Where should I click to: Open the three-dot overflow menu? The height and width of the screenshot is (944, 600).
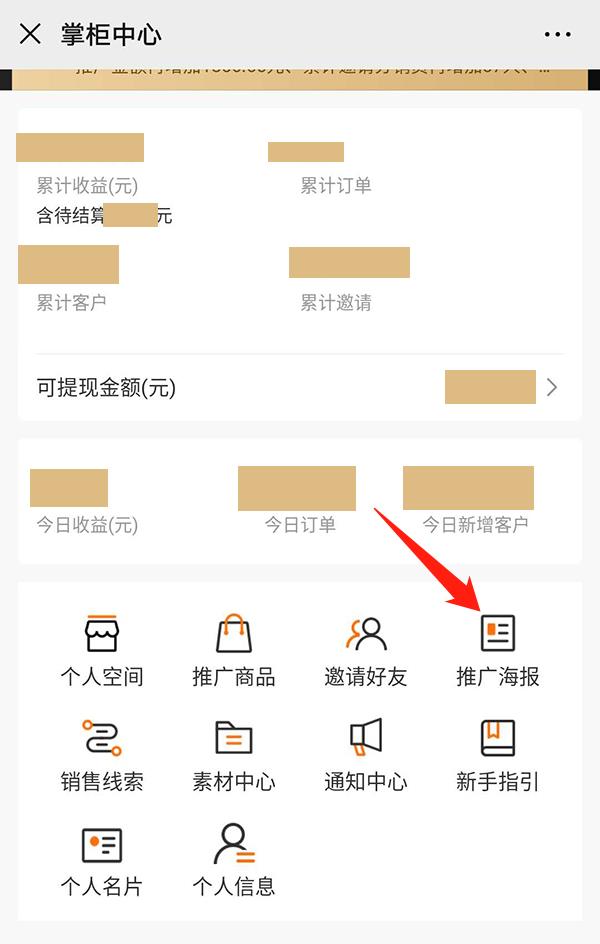(x=557, y=35)
